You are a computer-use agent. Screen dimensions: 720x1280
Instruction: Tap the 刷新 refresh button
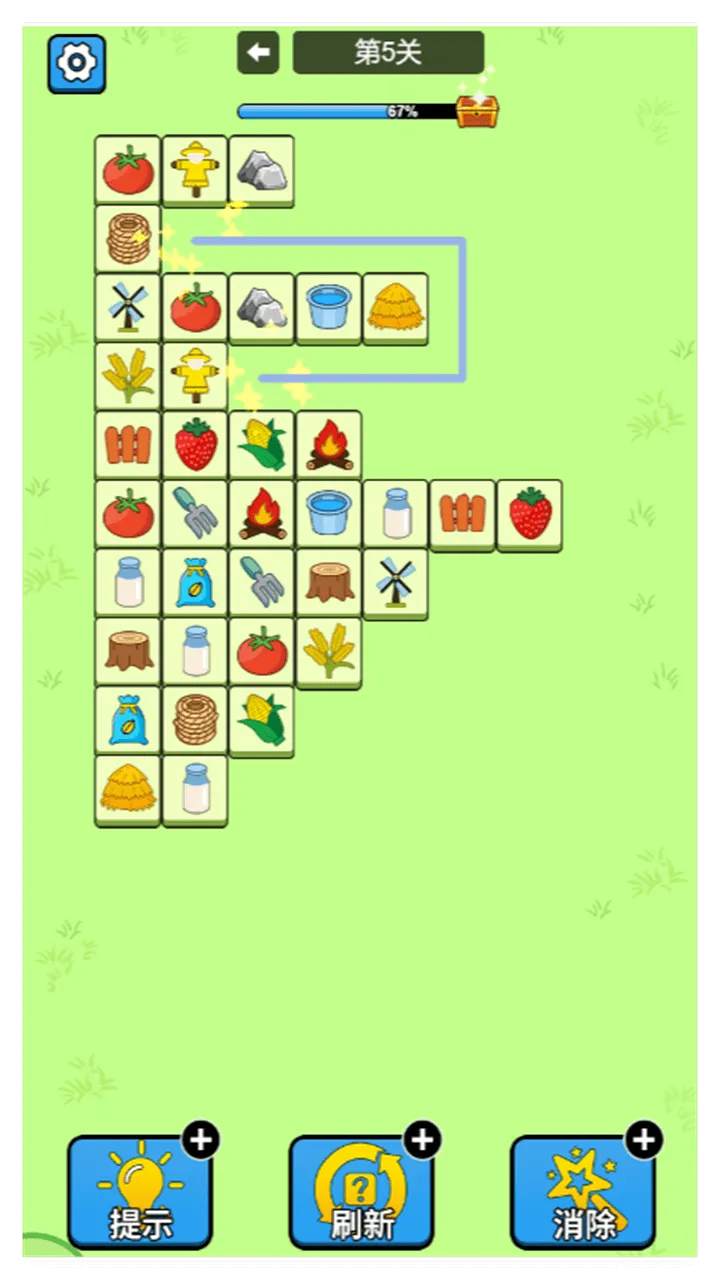pyautogui.click(x=361, y=1192)
